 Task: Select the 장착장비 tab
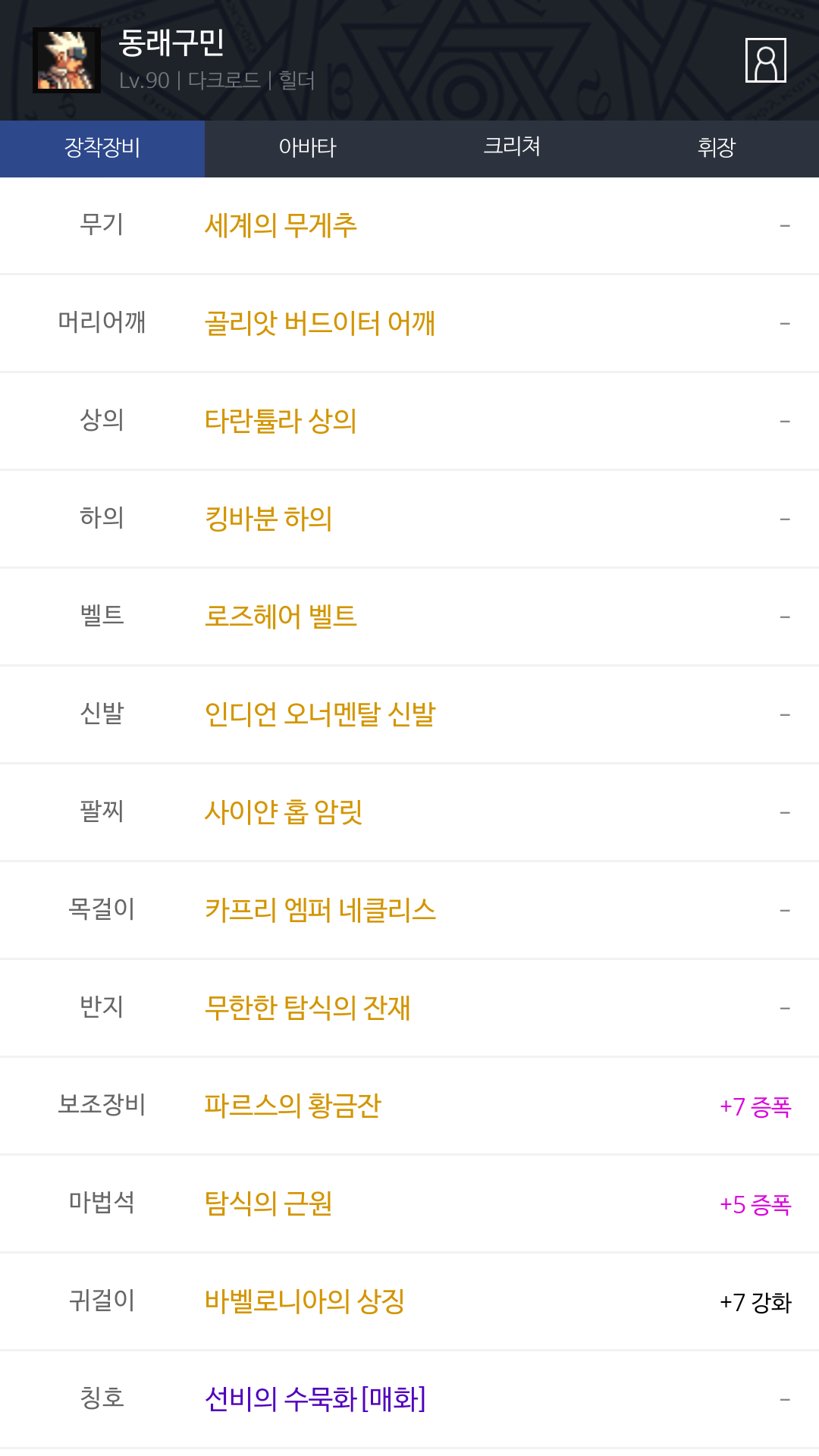[x=102, y=148]
